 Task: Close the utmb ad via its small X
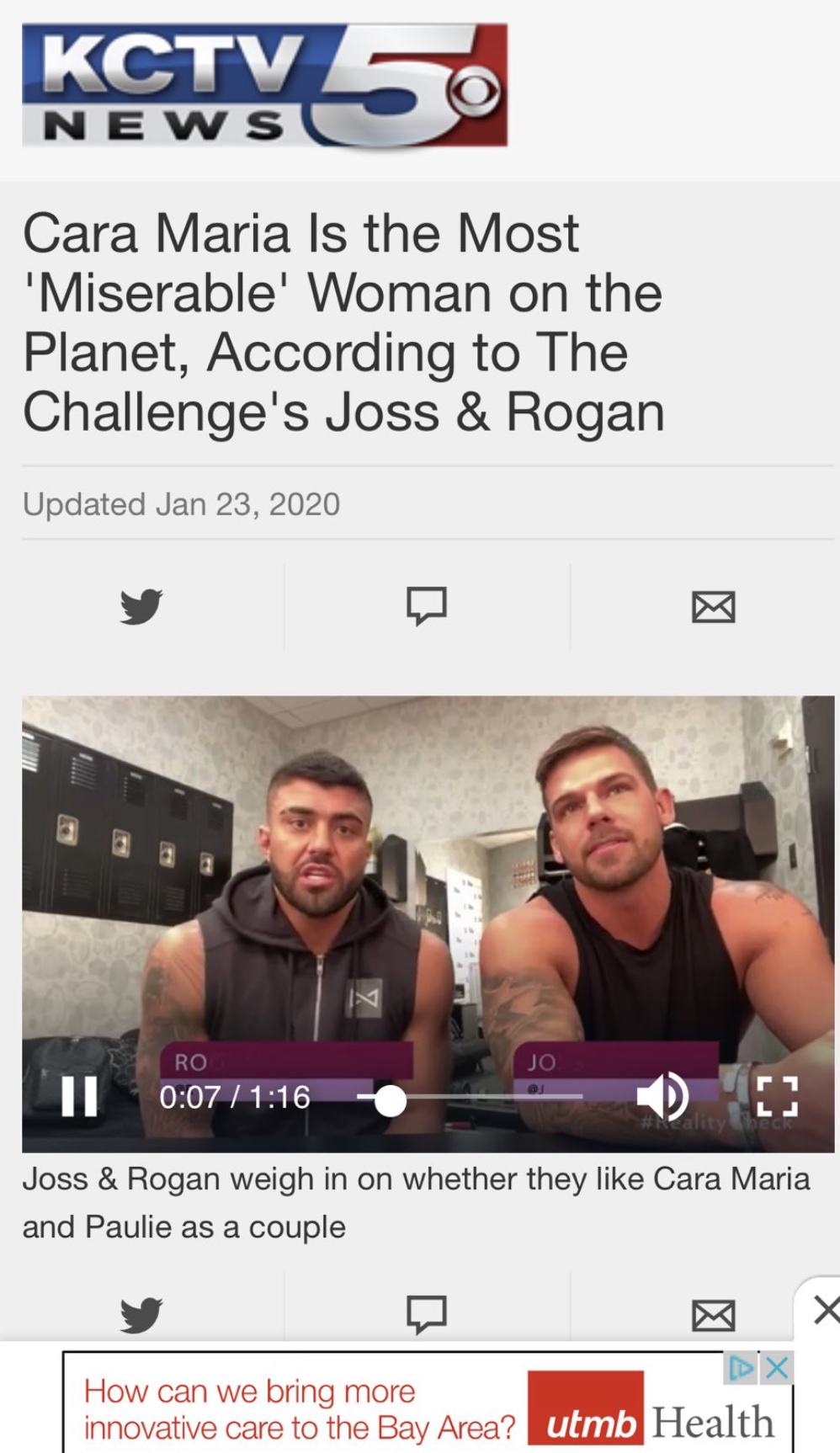point(778,1367)
